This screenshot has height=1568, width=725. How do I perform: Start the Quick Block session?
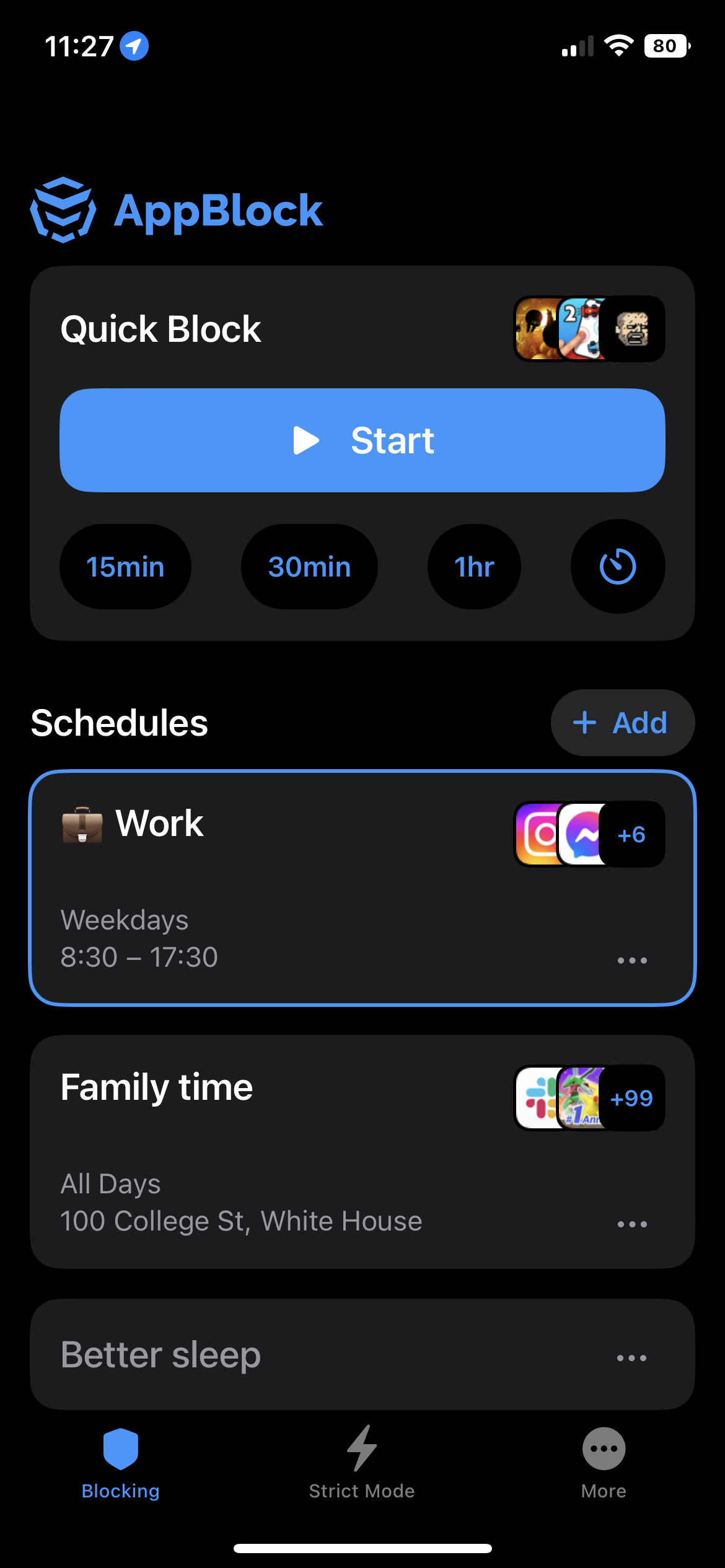click(362, 440)
